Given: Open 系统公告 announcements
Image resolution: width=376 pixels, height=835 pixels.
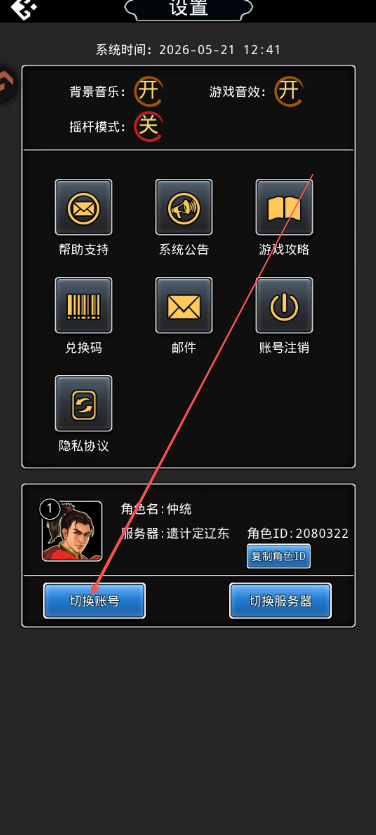Looking at the screenshot, I should tap(184, 207).
